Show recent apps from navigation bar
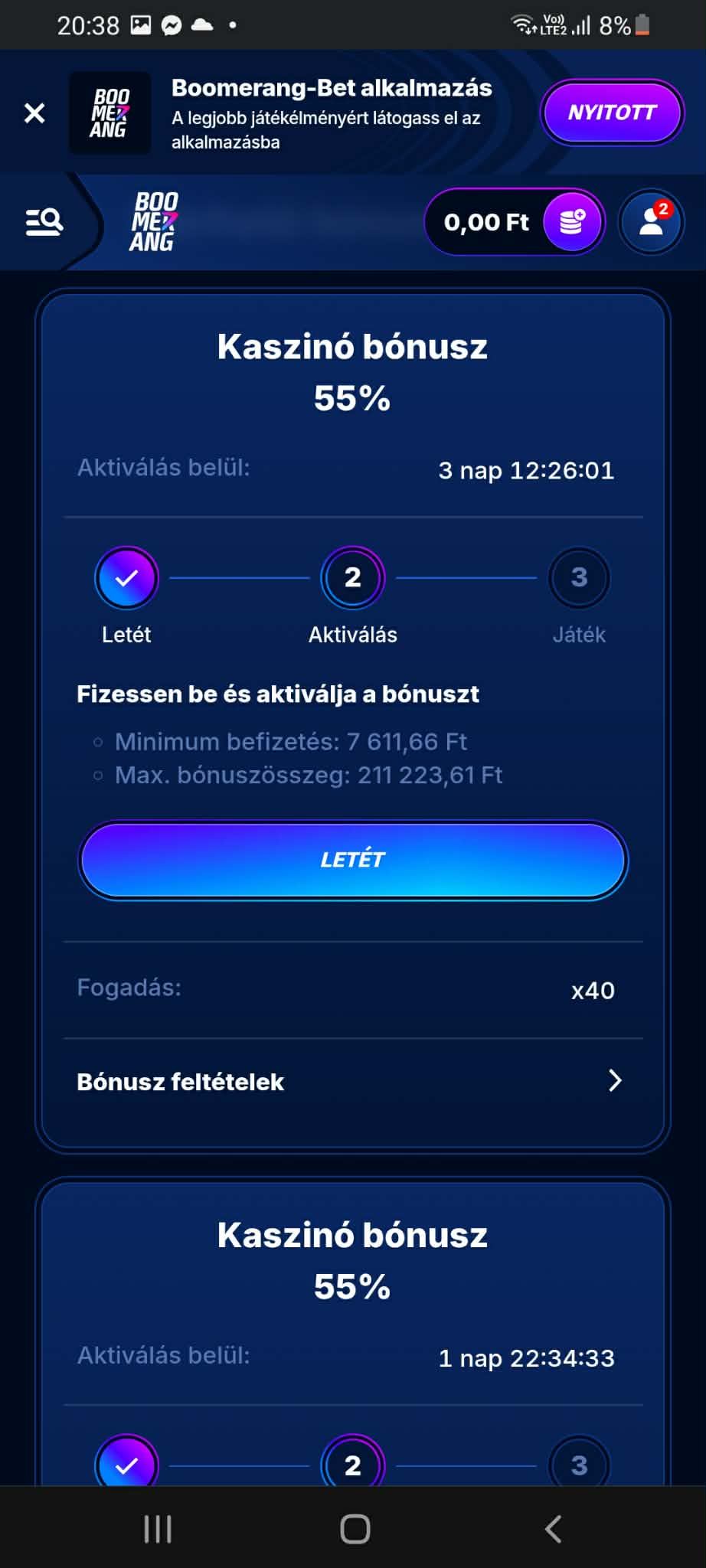706x1568 pixels. click(158, 1529)
